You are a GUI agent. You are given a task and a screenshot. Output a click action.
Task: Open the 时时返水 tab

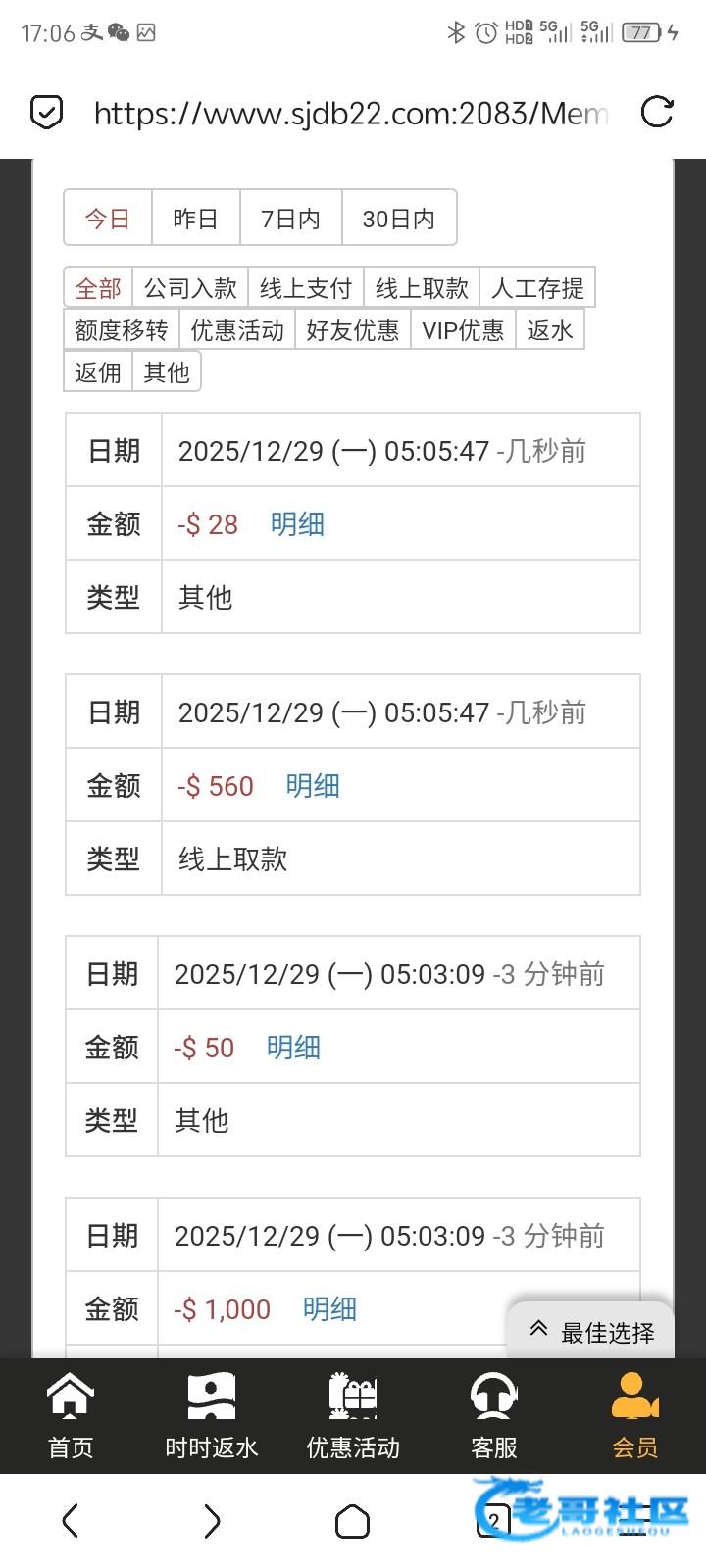(212, 1416)
